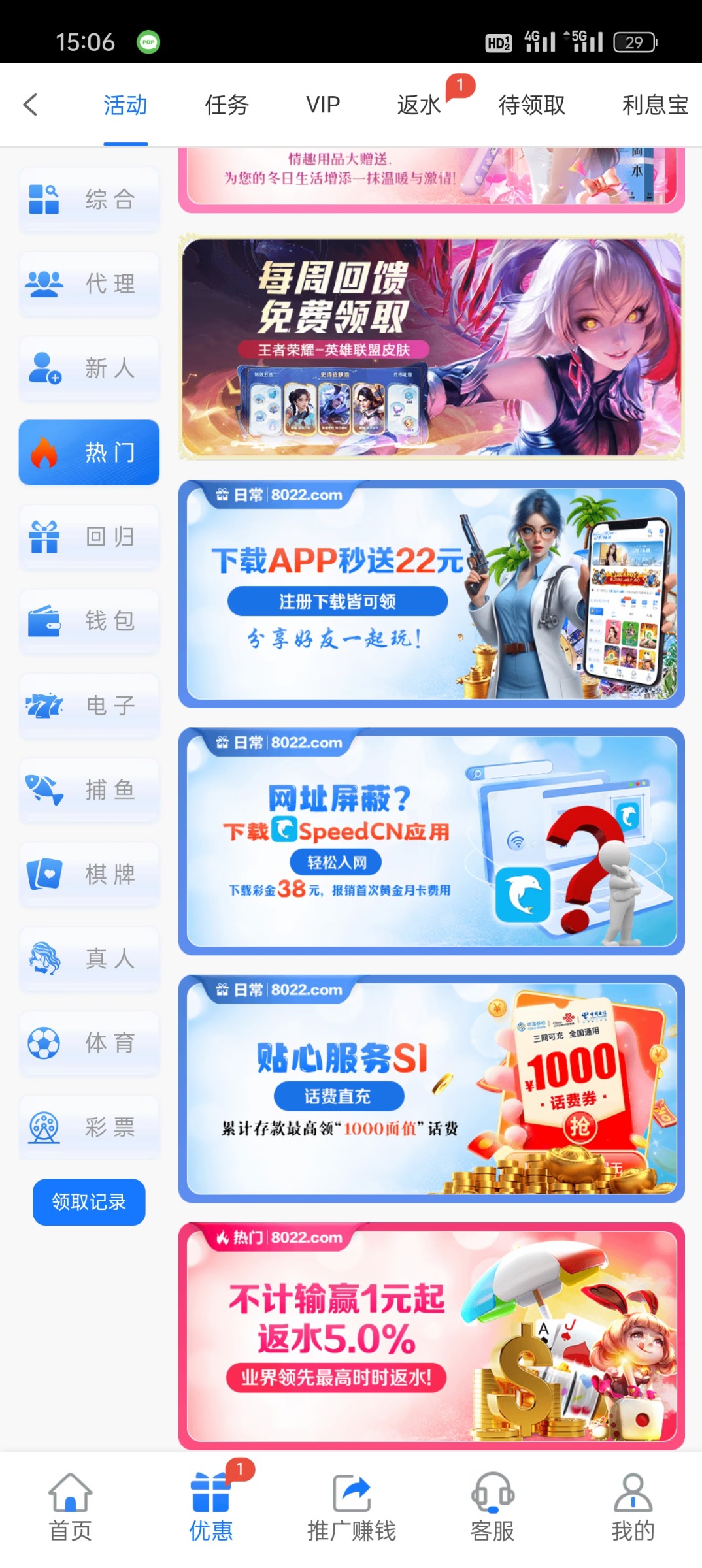This screenshot has width=702, height=1568.
Task: Select the 捕鱼 category
Action: coord(90,790)
